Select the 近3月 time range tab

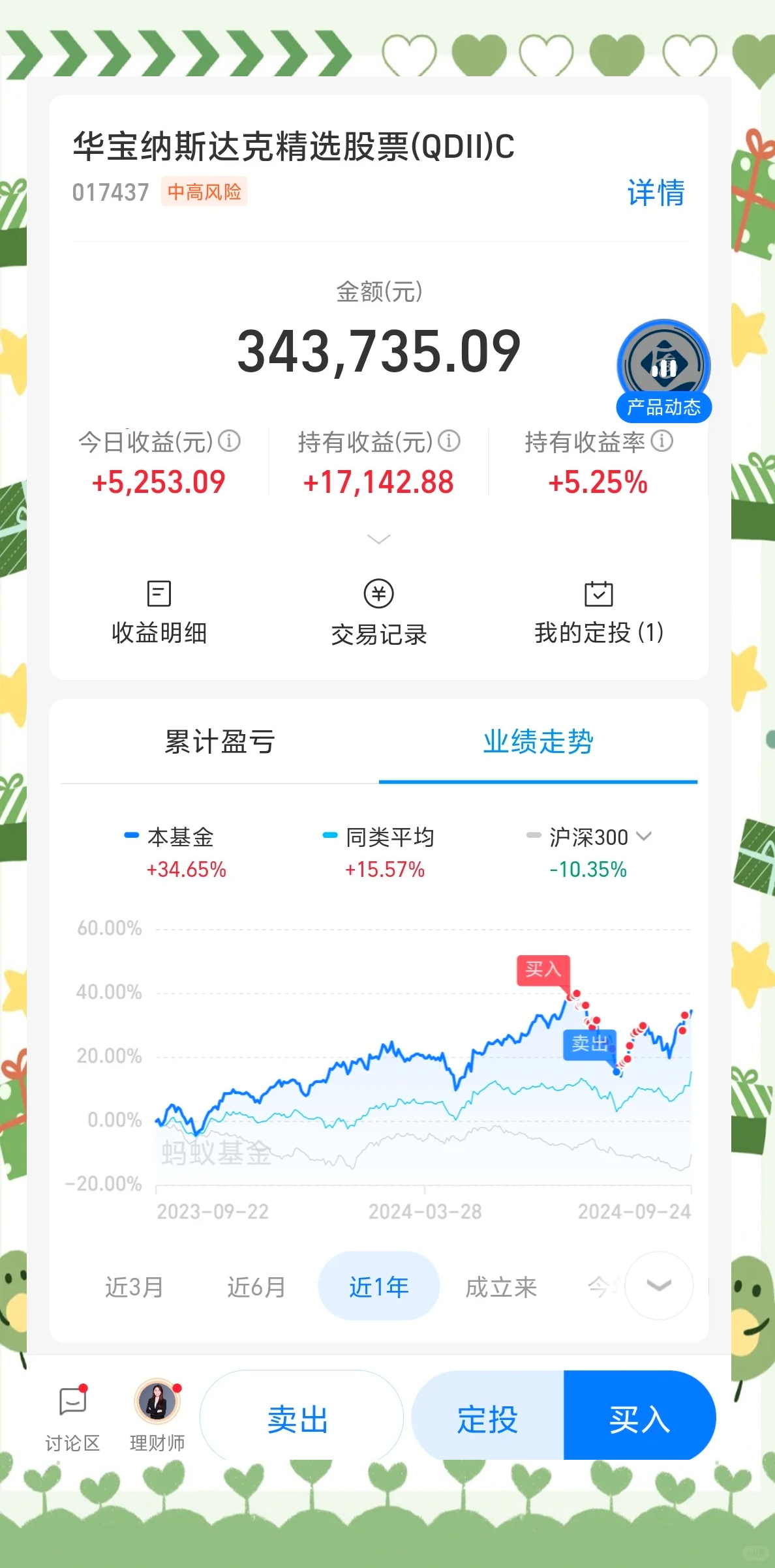(134, 1286)
